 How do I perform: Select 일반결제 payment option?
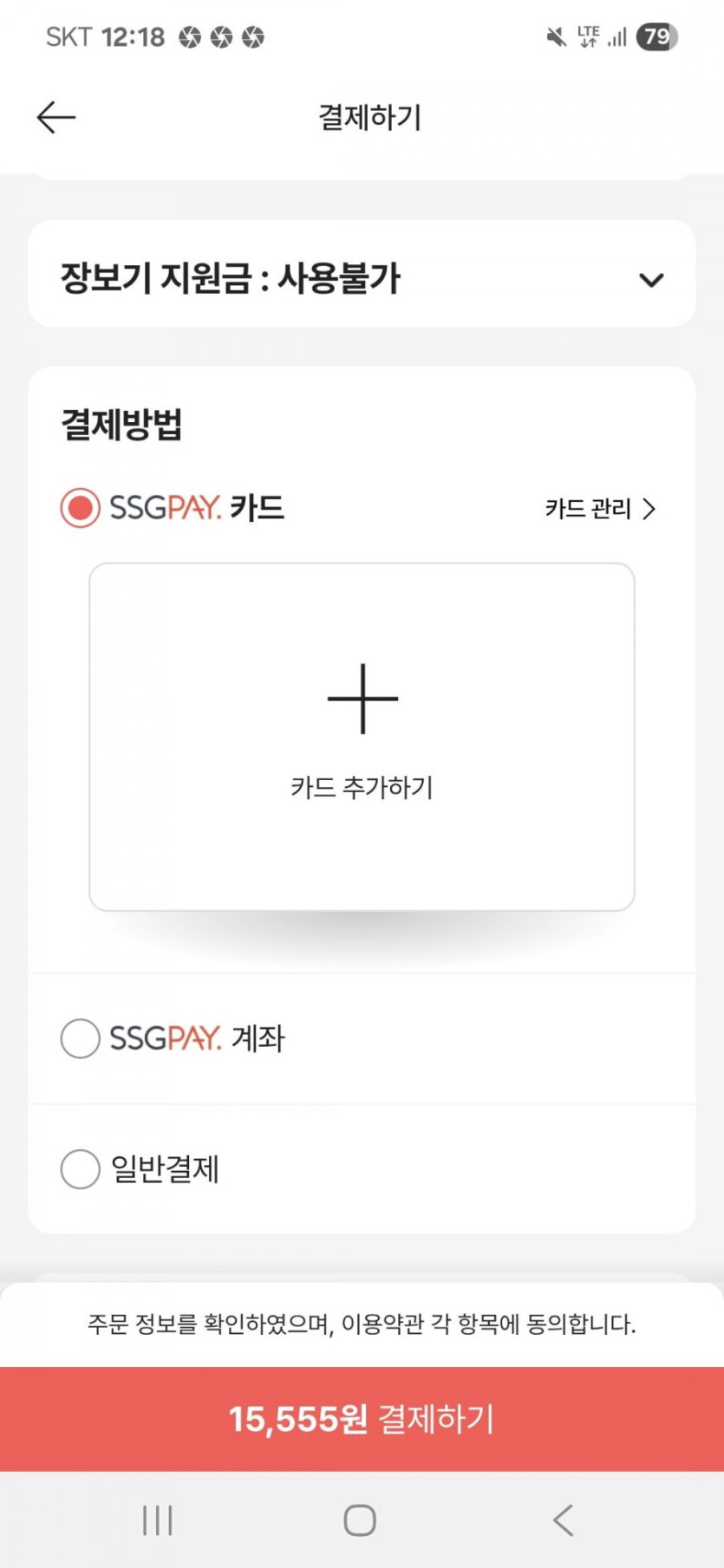click(80, 1168)
